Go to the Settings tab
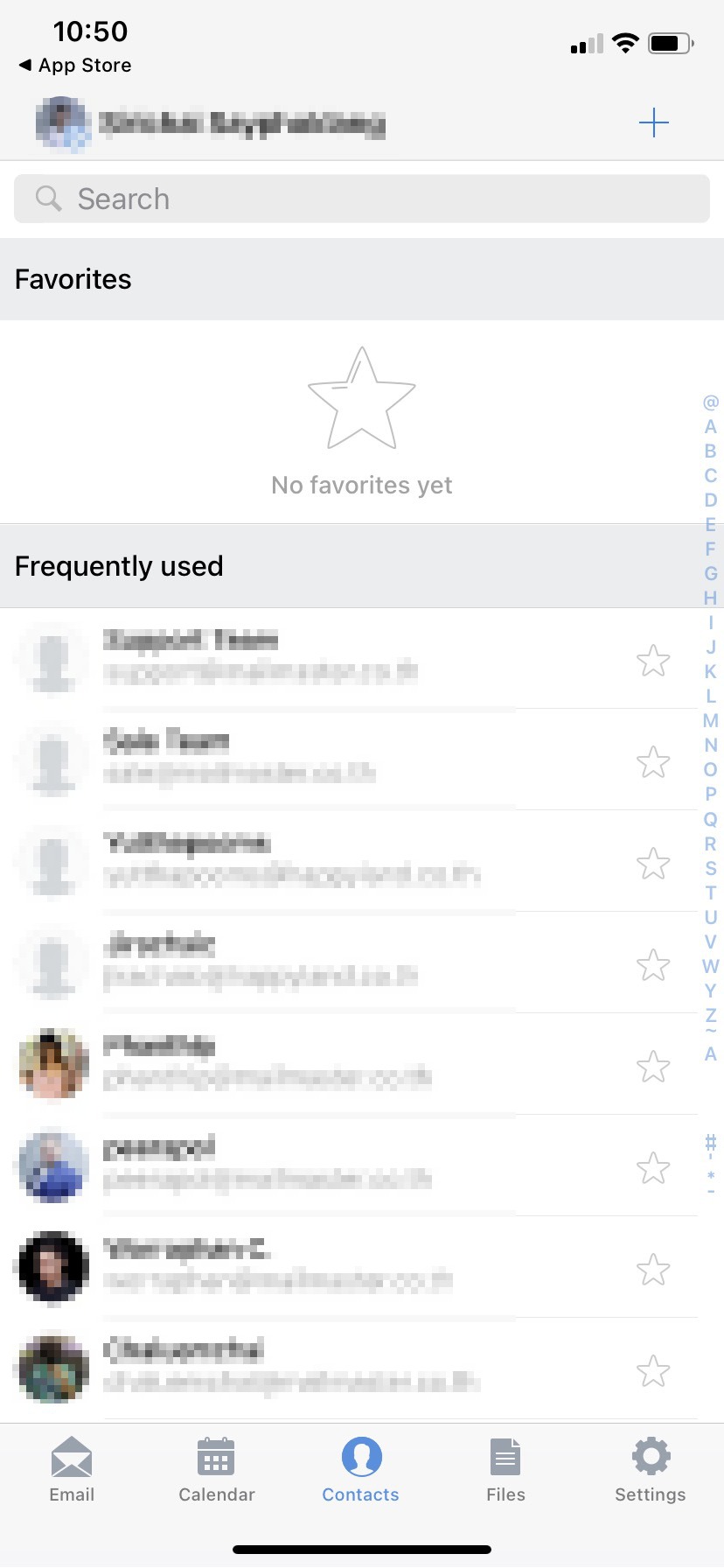 651,1470
